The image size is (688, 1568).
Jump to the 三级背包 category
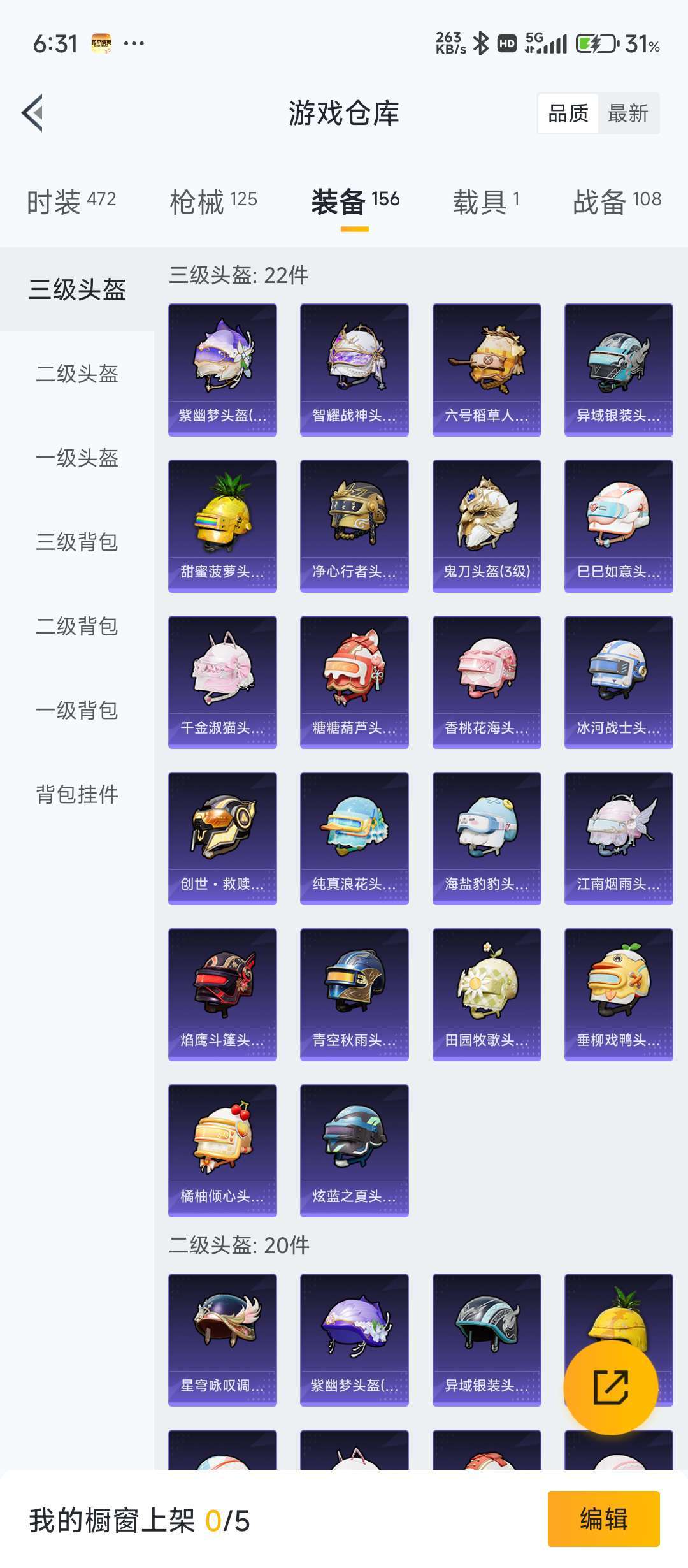(x=77, y=542)
